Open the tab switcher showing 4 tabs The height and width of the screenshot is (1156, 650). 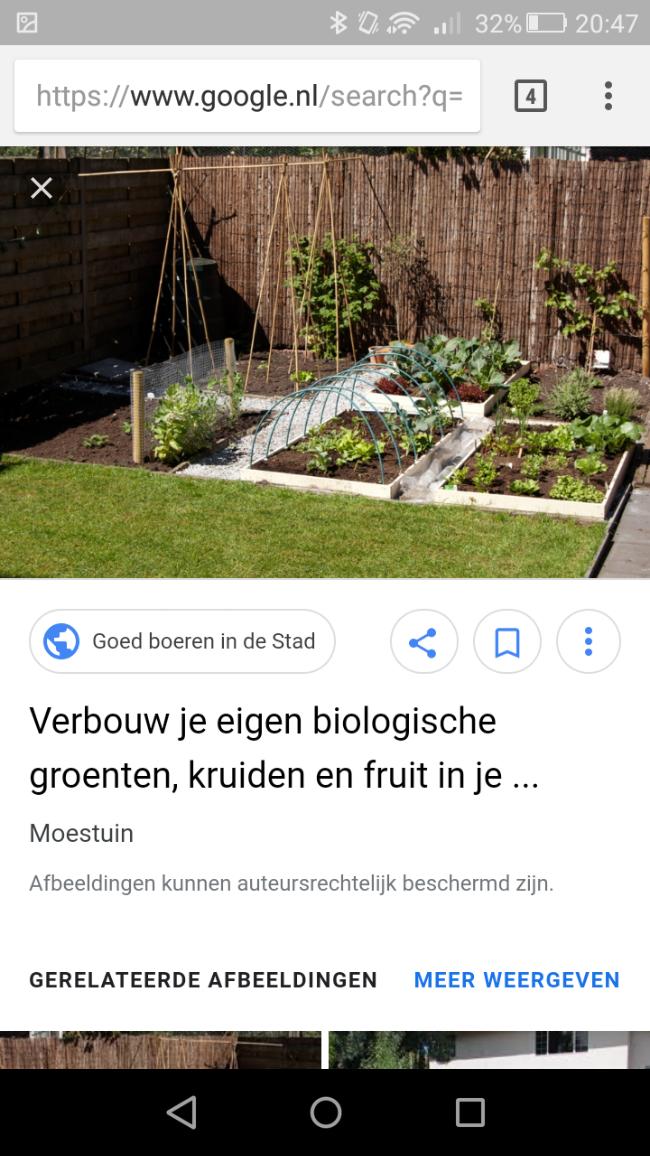tap(530, 96)
